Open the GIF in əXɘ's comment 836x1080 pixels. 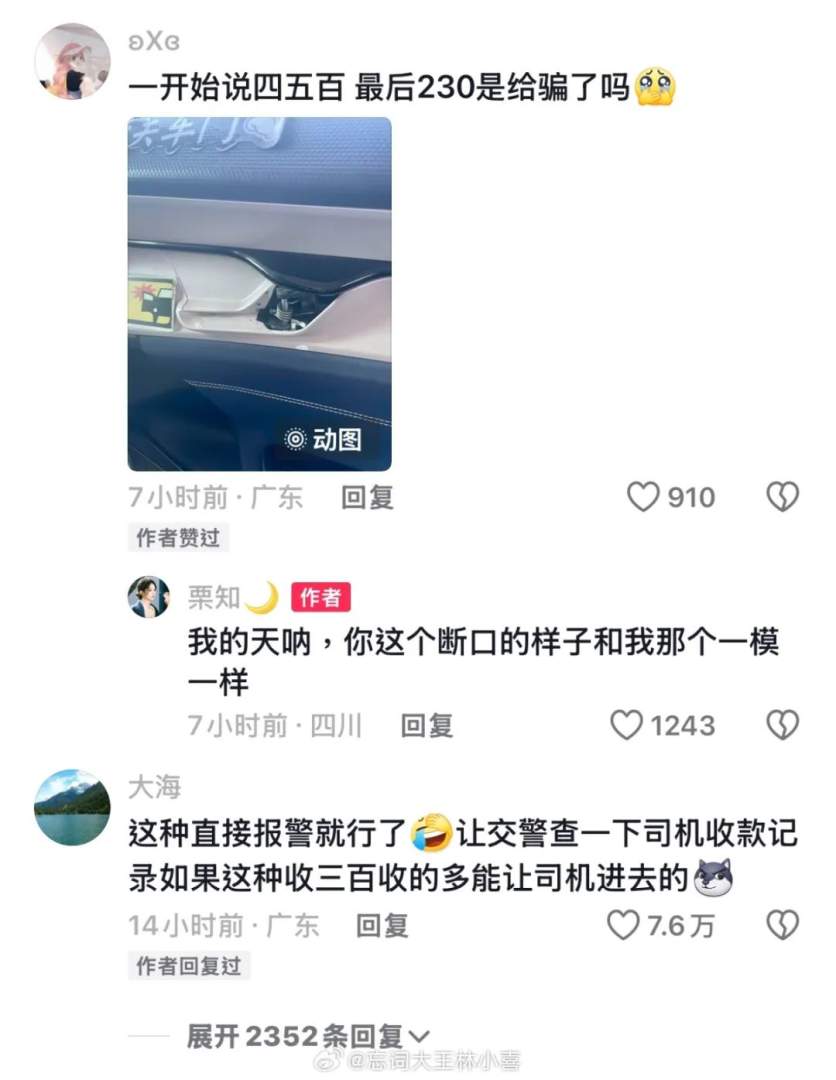tap(259, 294)
